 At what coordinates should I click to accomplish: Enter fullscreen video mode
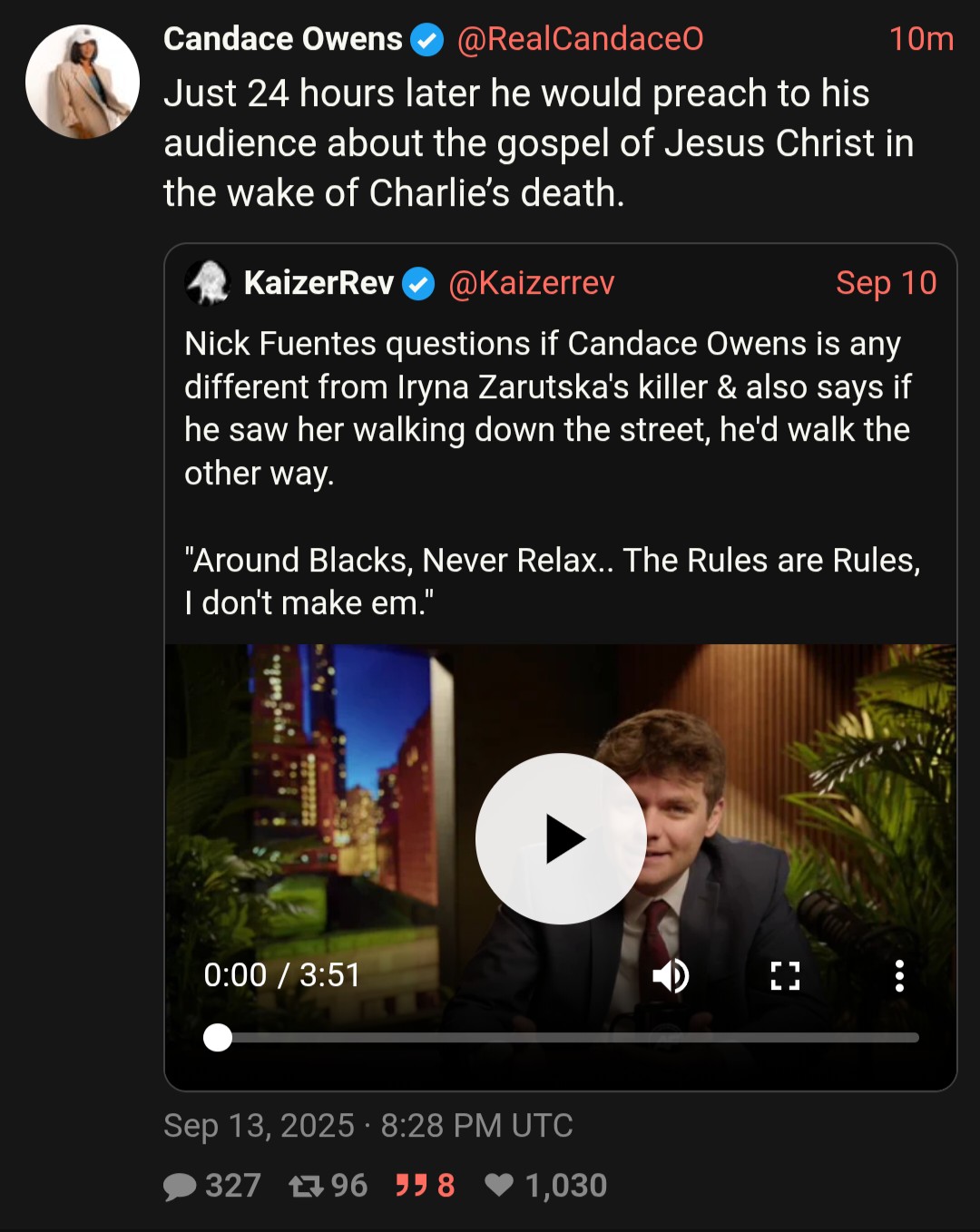[785, 976]
